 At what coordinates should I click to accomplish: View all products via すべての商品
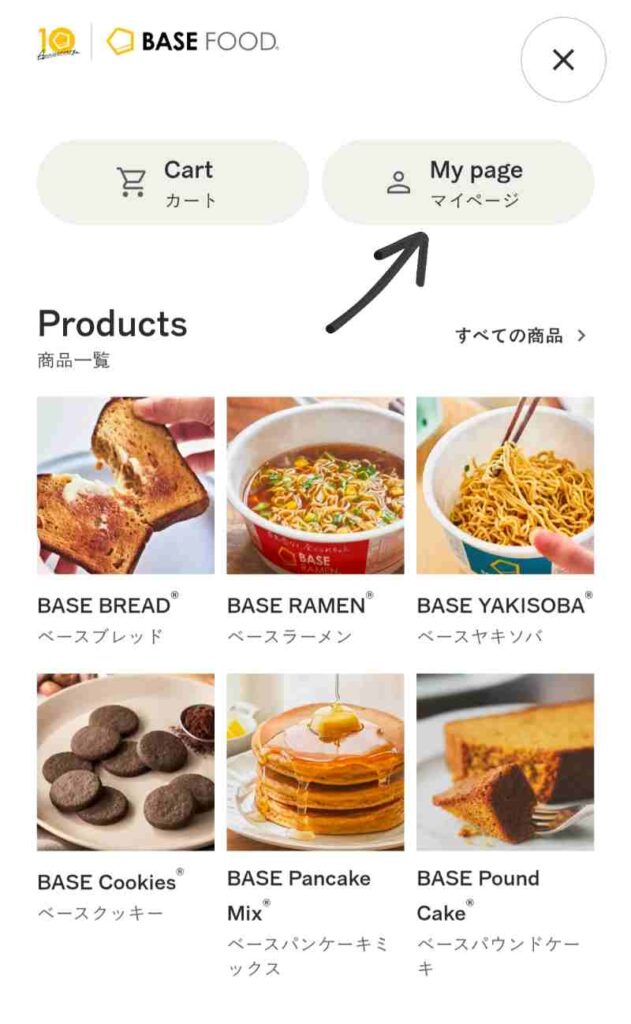pos(520,336)
